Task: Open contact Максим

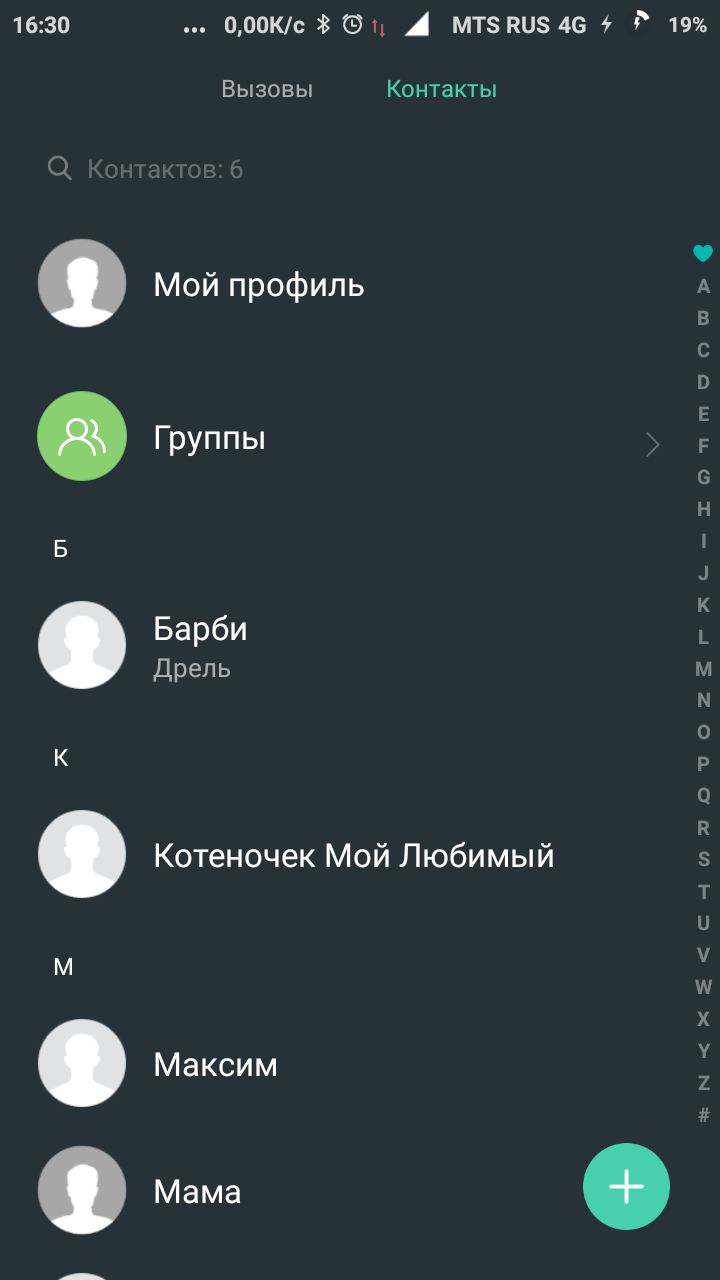Action: point(215,1064)
